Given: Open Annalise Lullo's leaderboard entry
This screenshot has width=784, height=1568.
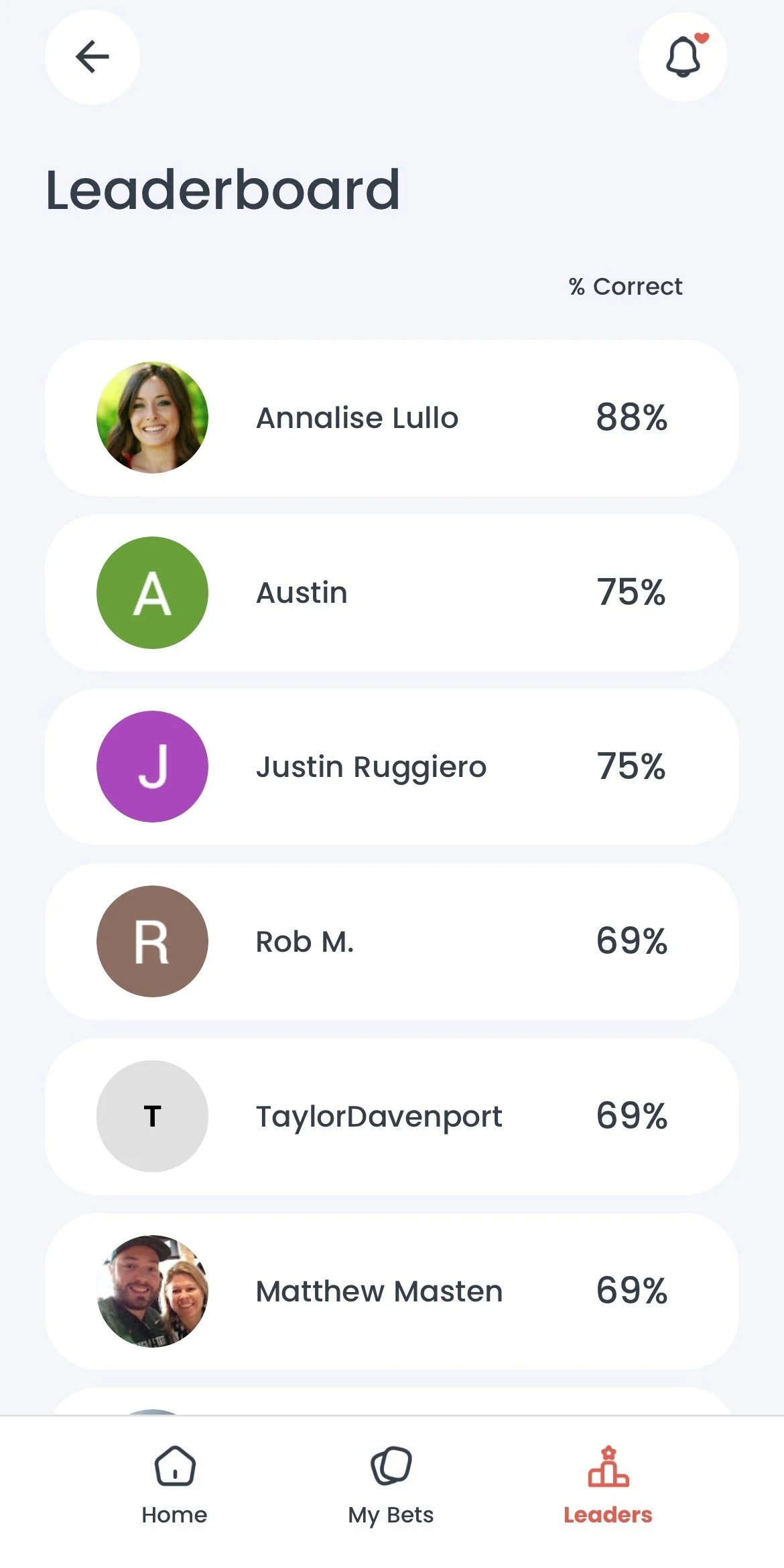Looking at the screenshot, I should click(392, 418).
